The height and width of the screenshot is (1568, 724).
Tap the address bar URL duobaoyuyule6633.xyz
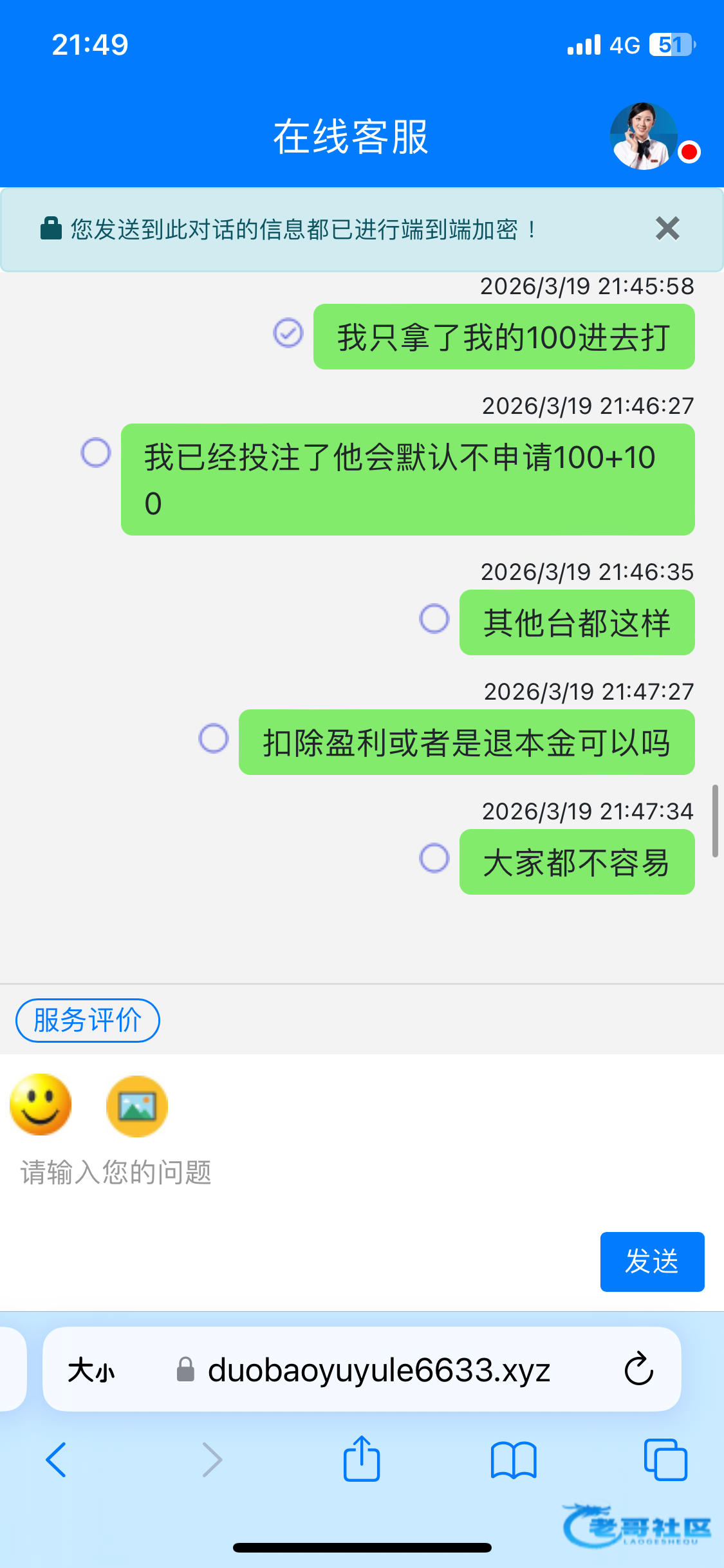(x=378, y=1370)
